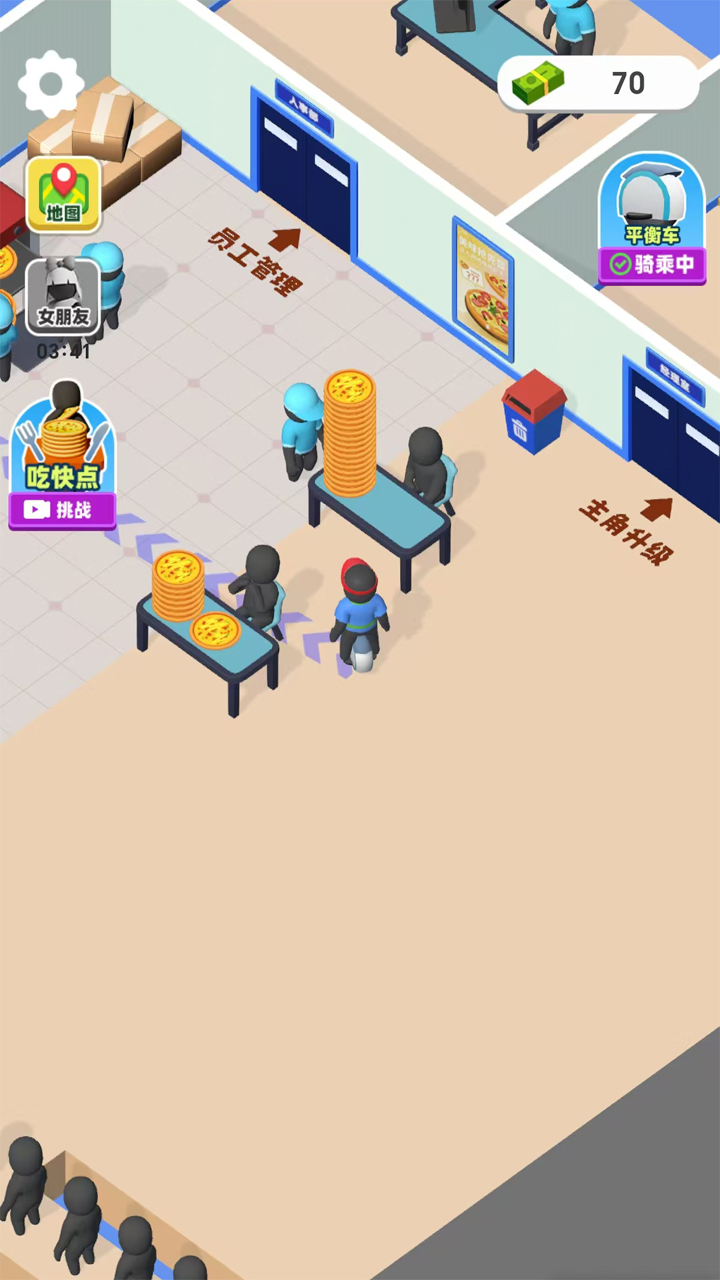Open the 地图 map button
This screenshot has height=1280, width=720.
coord(63,194)
